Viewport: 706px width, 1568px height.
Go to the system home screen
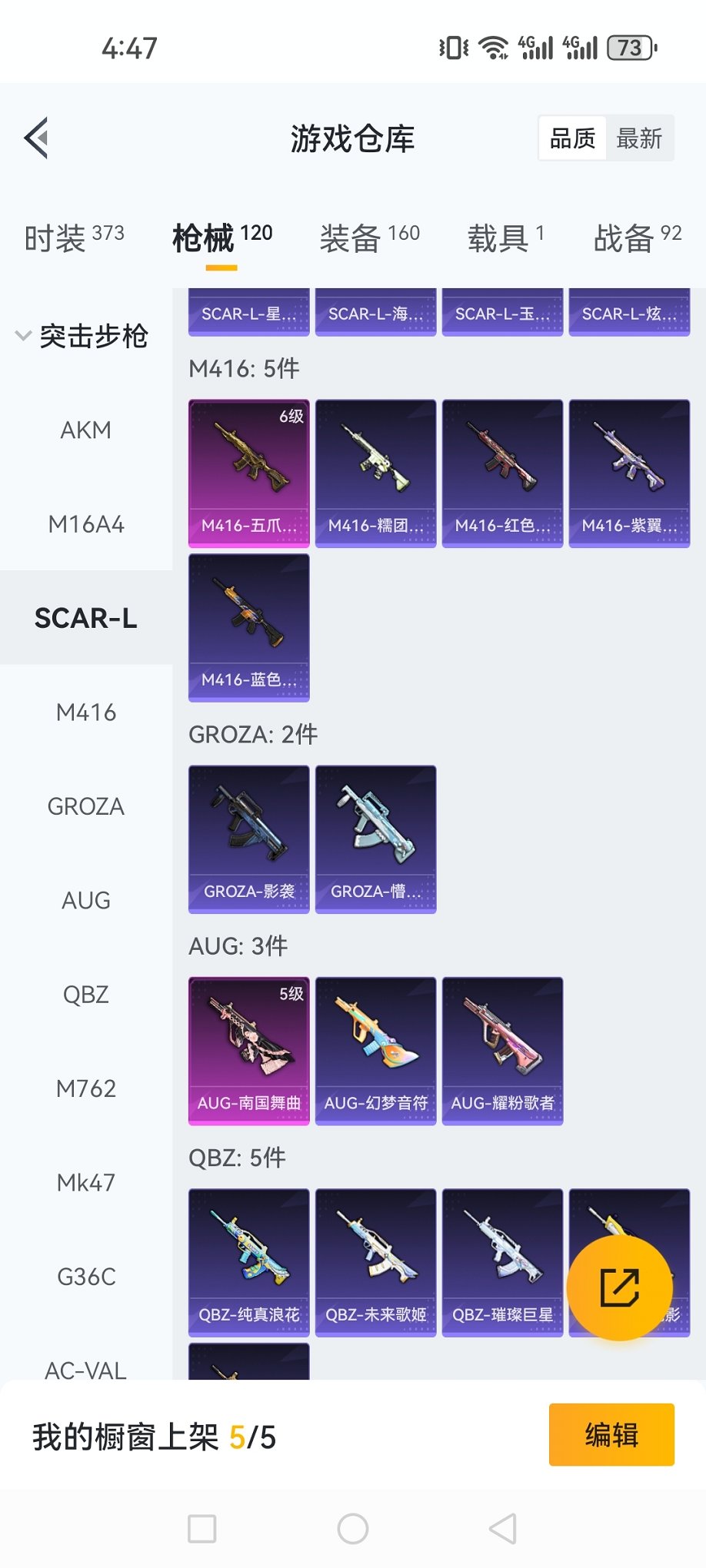pyautogui.click(x=353, y=1529)
